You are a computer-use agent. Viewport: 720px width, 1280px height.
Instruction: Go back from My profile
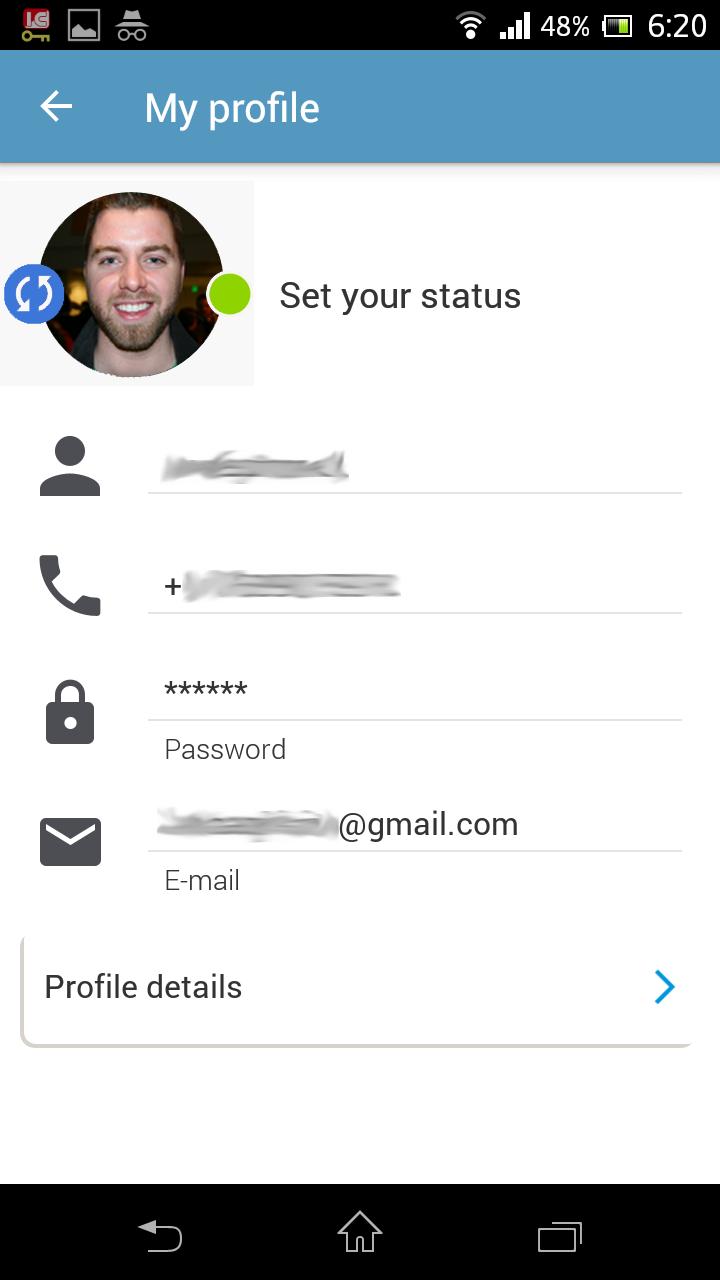point(56,107)
